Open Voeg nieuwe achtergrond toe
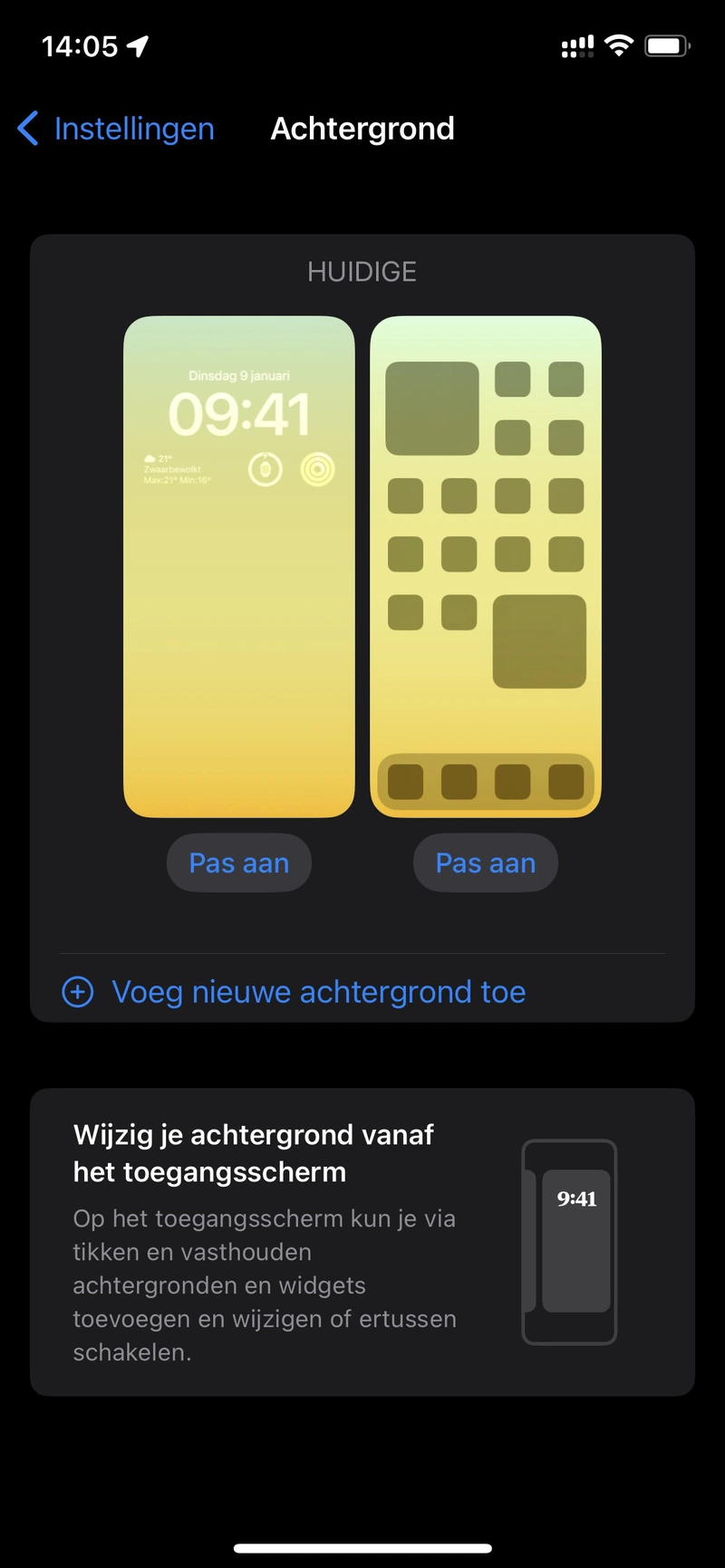Image resolution: width=725 pixels, height=1568 pixels. pyautogui.click(x=318, y=992)
